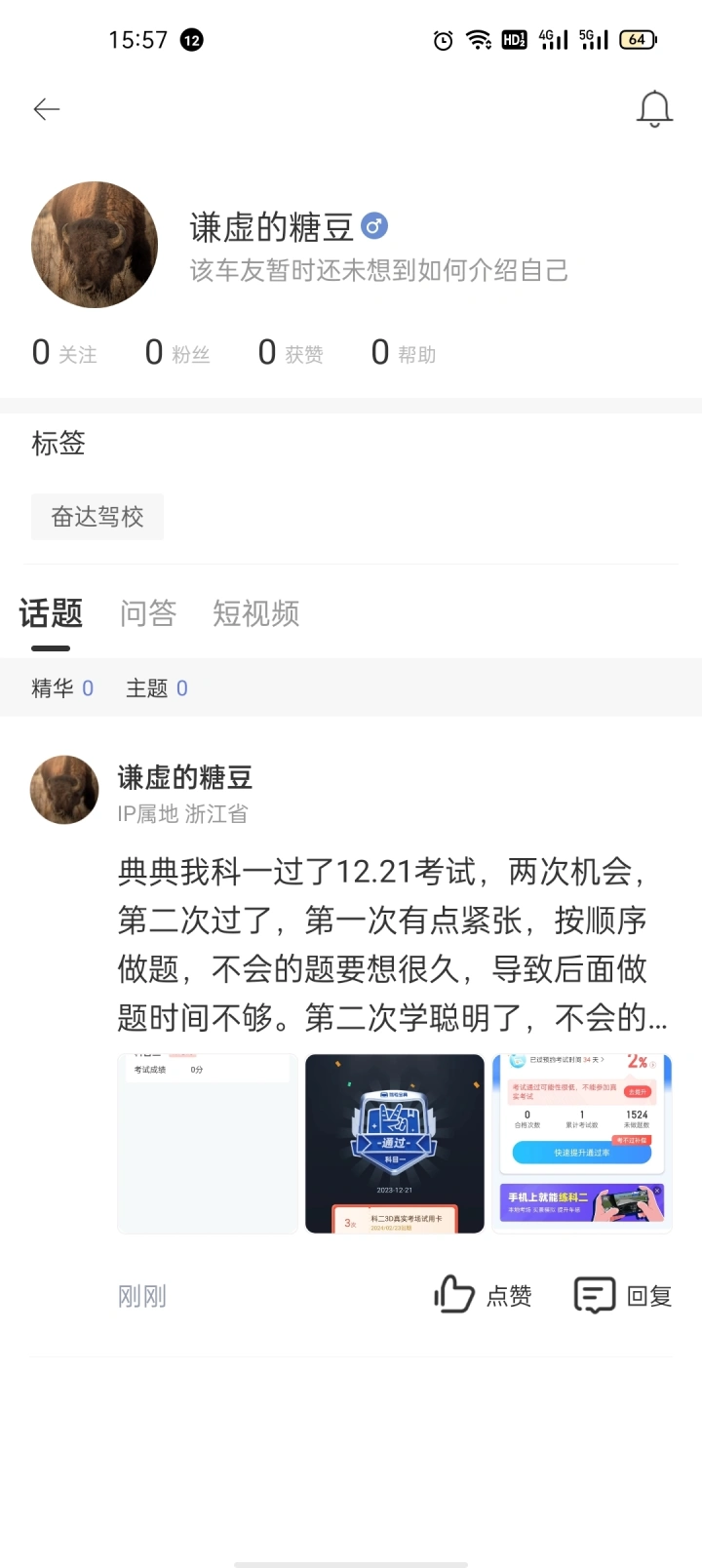Screen dimensions: 702x1568
Task: View the third post image showing 1524
Action: coord(582,1144)
